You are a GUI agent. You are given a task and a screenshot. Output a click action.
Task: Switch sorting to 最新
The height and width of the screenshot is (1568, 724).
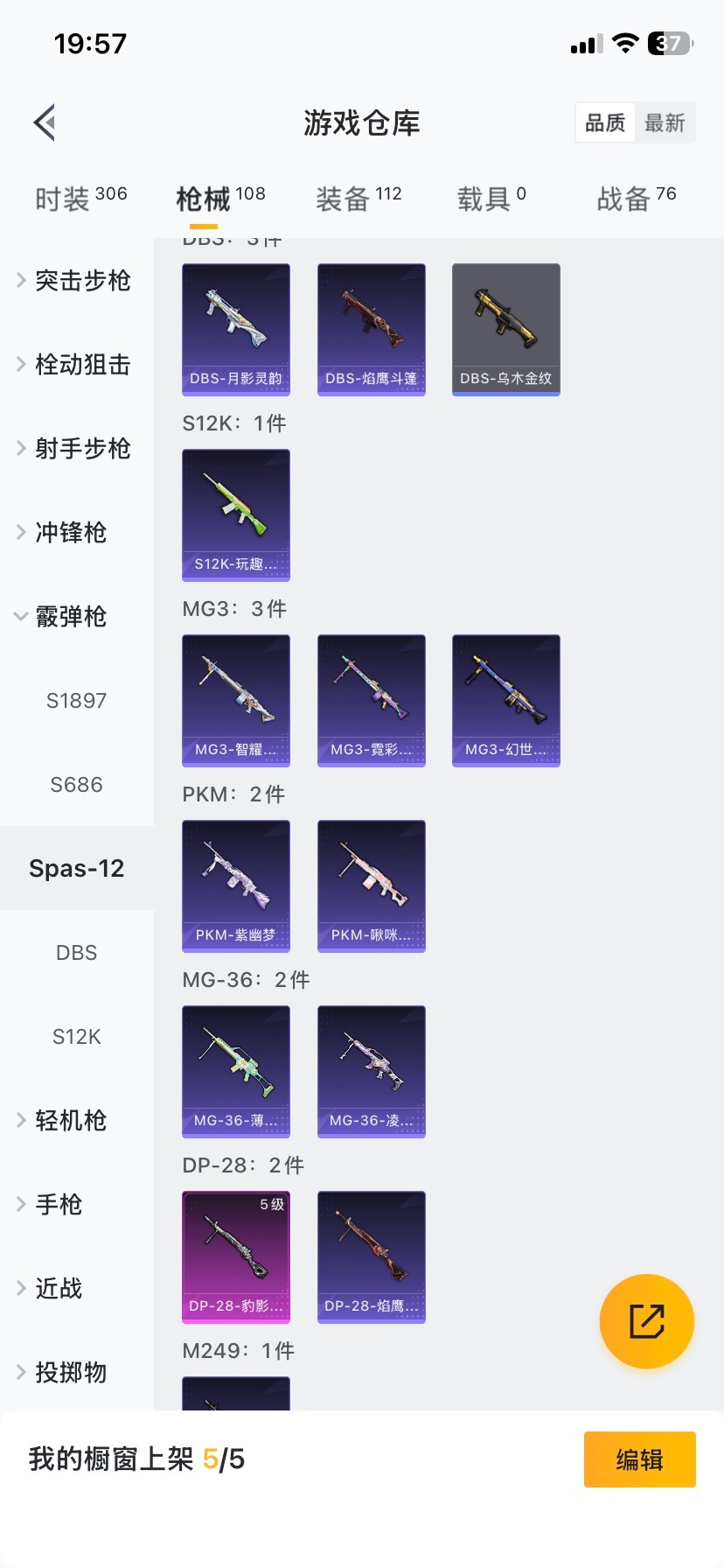pyautogui.click(x=665, y=122)
